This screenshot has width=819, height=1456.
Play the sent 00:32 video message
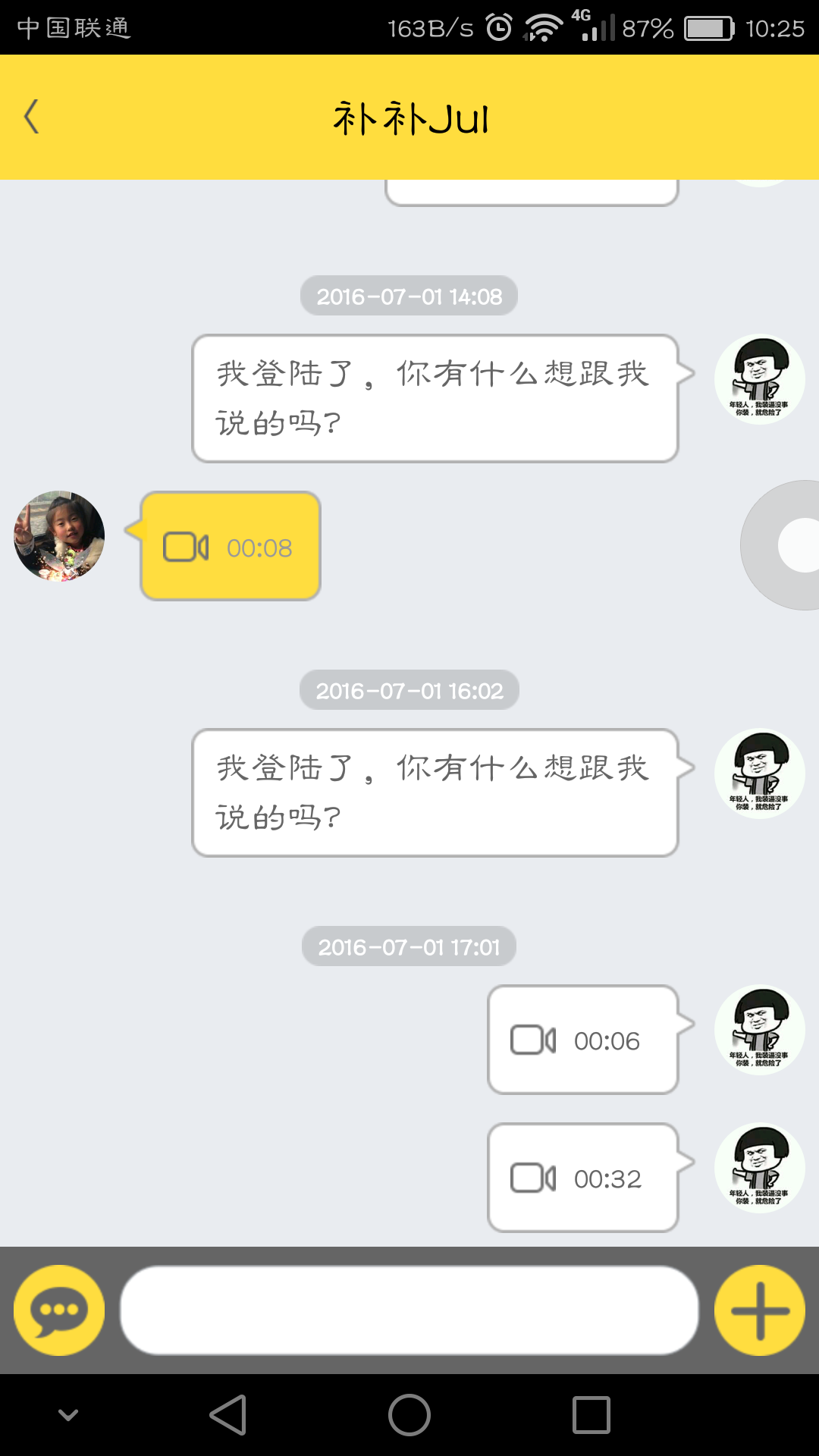582,1178
